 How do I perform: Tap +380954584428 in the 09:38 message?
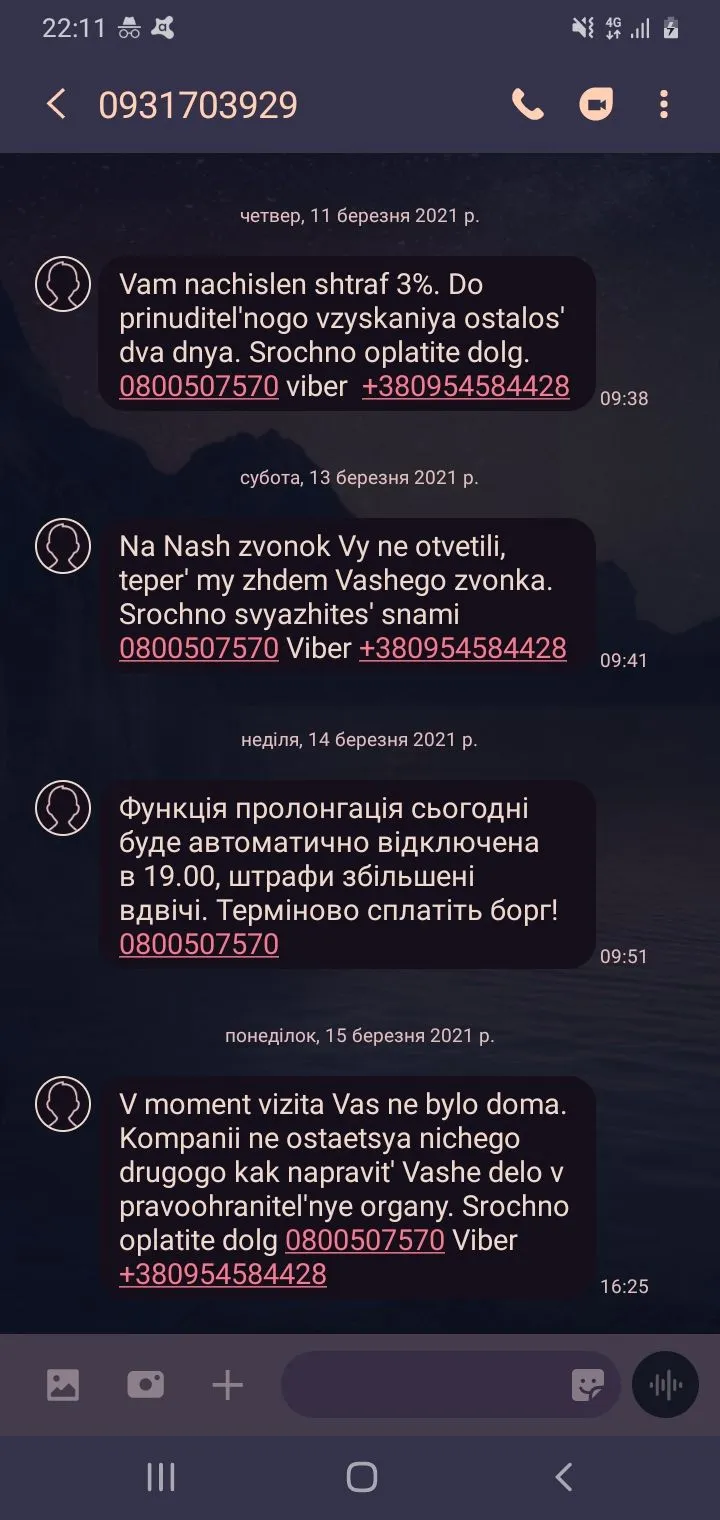465,386
